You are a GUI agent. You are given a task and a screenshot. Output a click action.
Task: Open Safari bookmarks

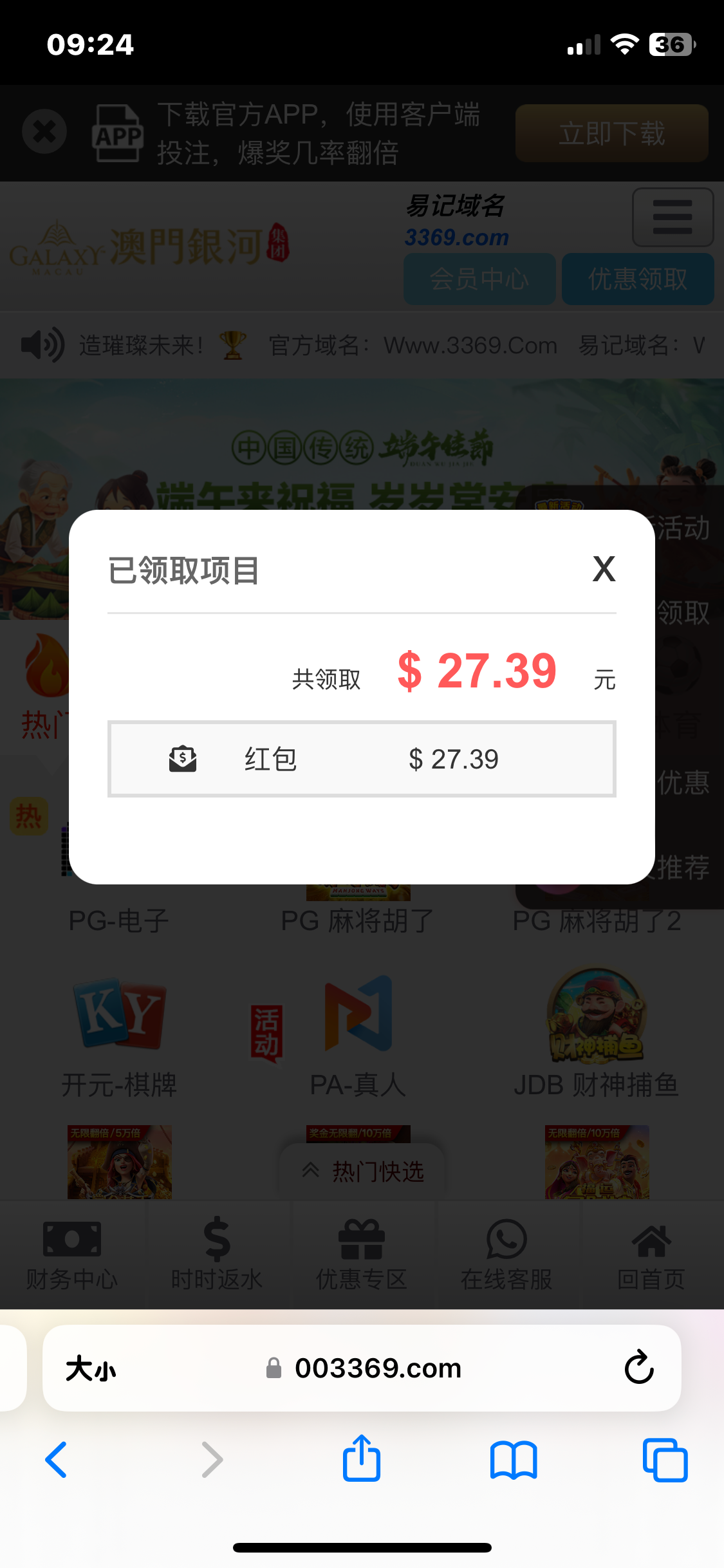513,1459
